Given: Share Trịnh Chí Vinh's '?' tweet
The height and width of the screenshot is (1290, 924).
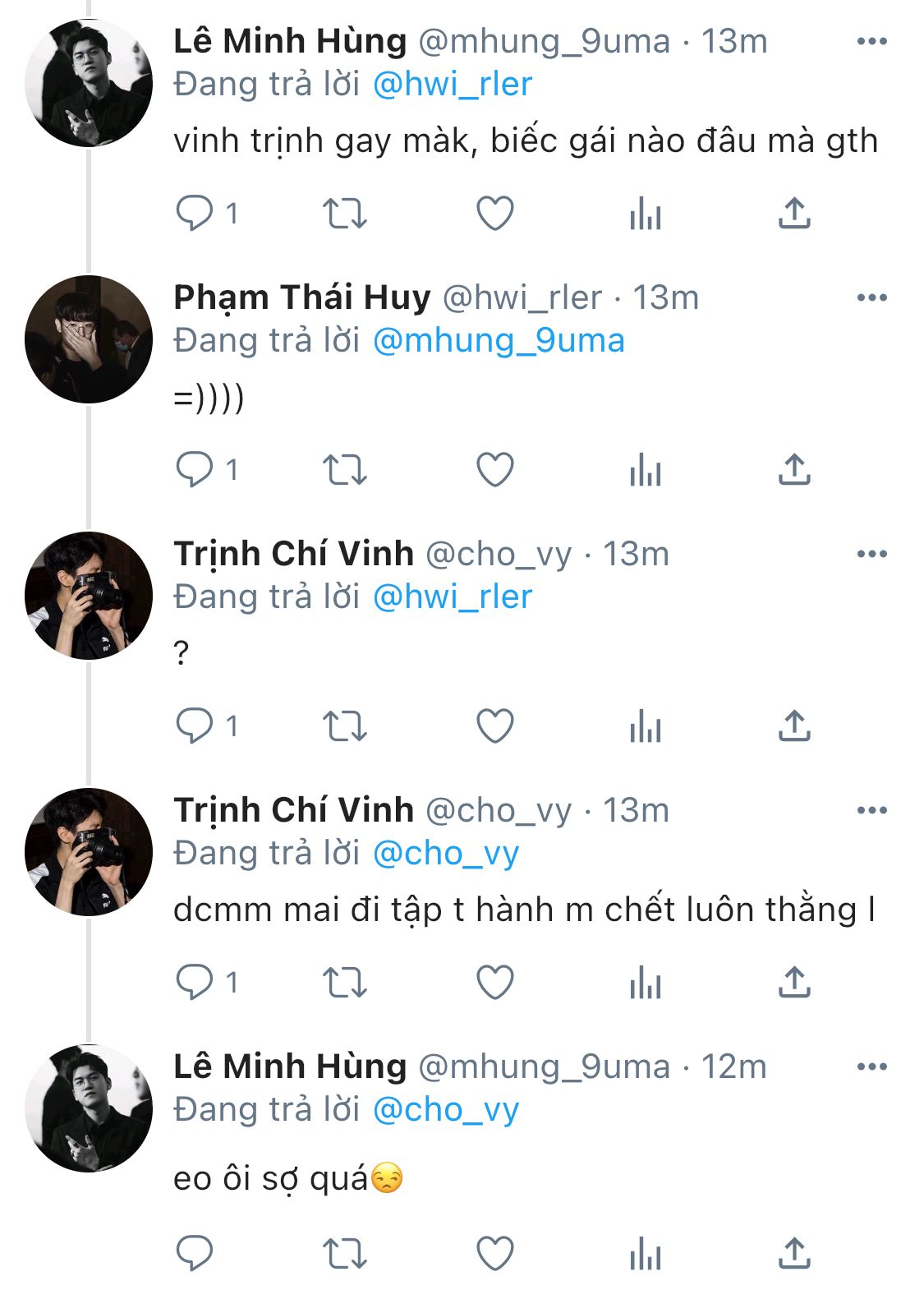Looking at the screenshot, I should [794, 726].
